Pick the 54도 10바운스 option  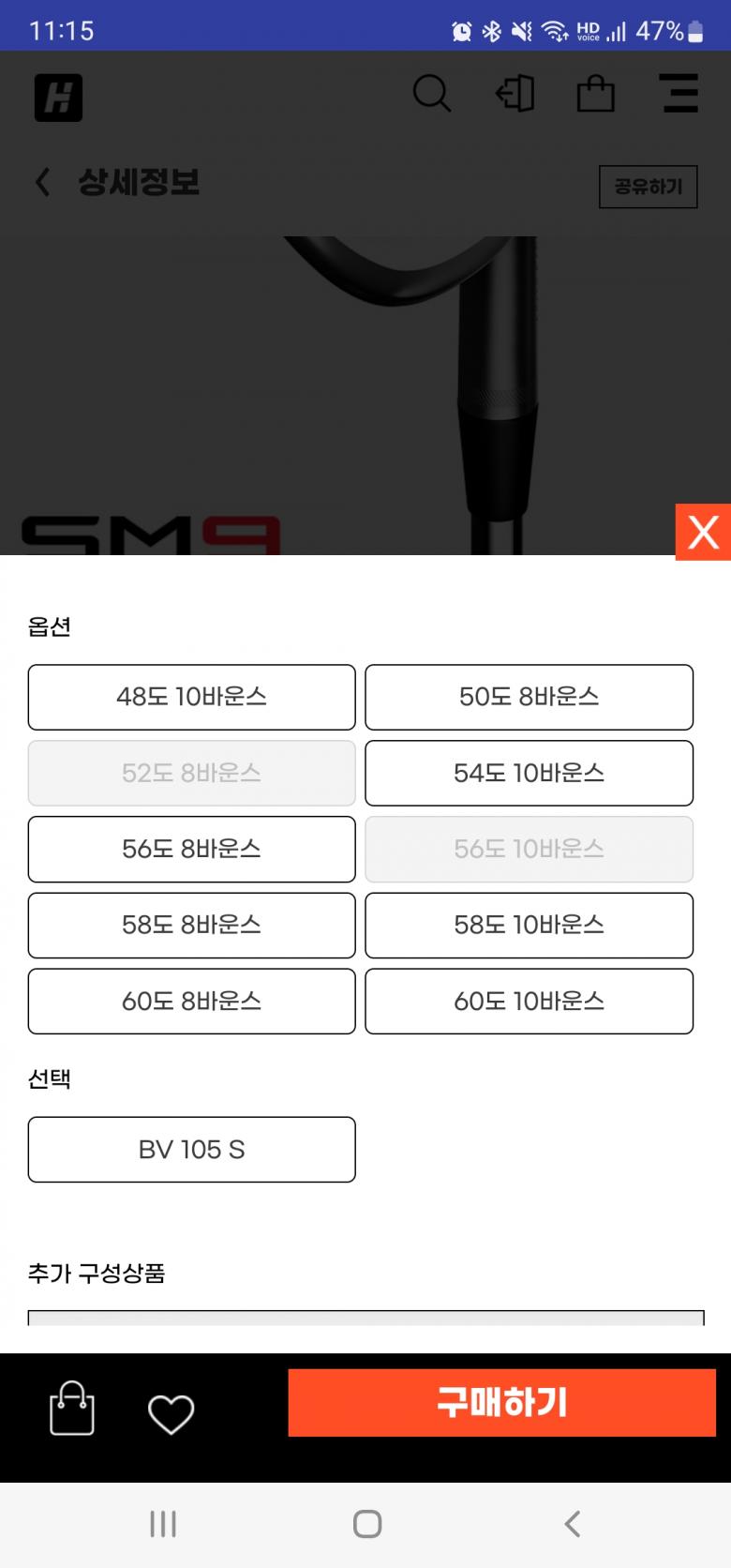[x=529, y=773]
